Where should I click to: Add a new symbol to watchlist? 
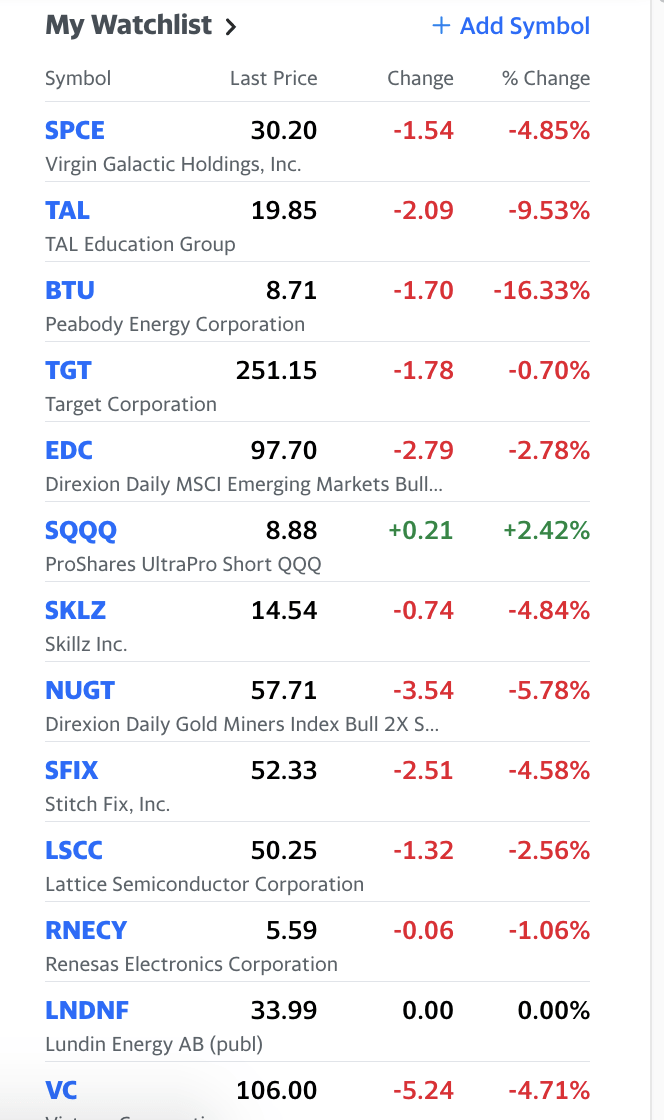tap(511, 26)
